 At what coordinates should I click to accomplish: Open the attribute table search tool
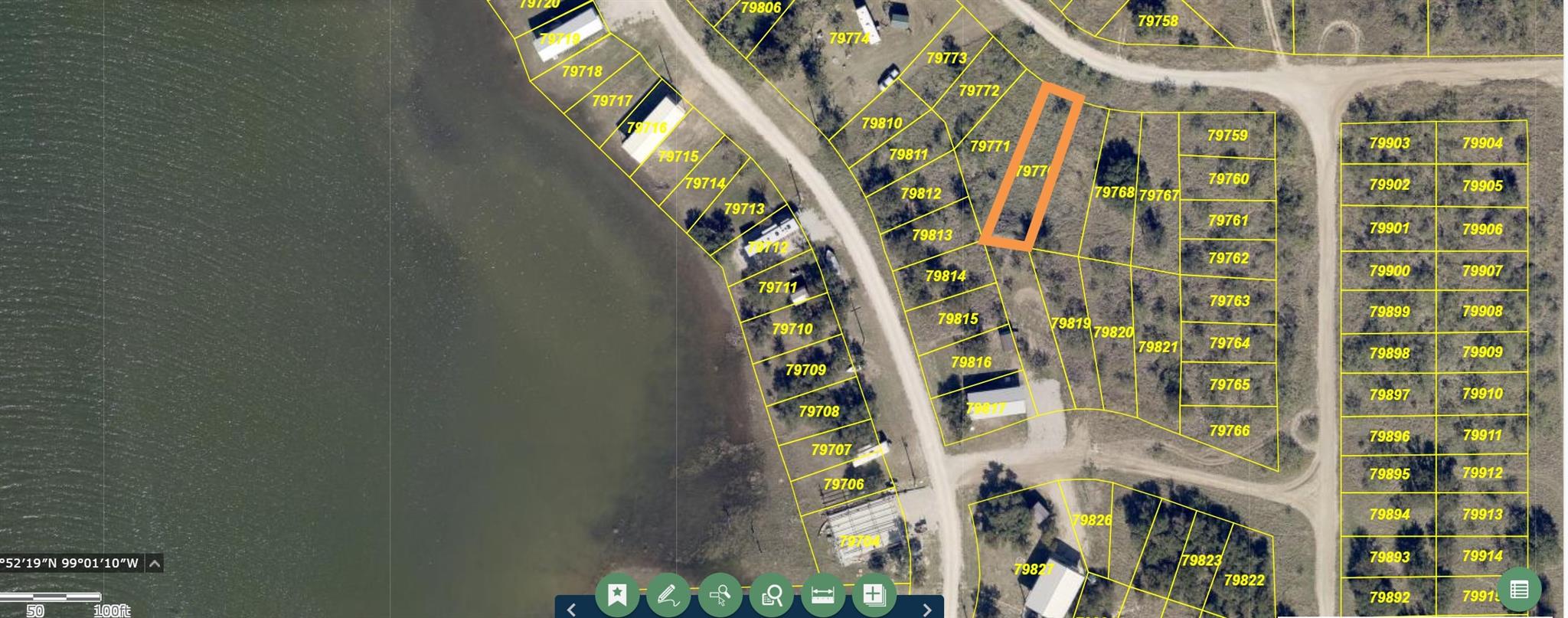click(x=772, y=594)
